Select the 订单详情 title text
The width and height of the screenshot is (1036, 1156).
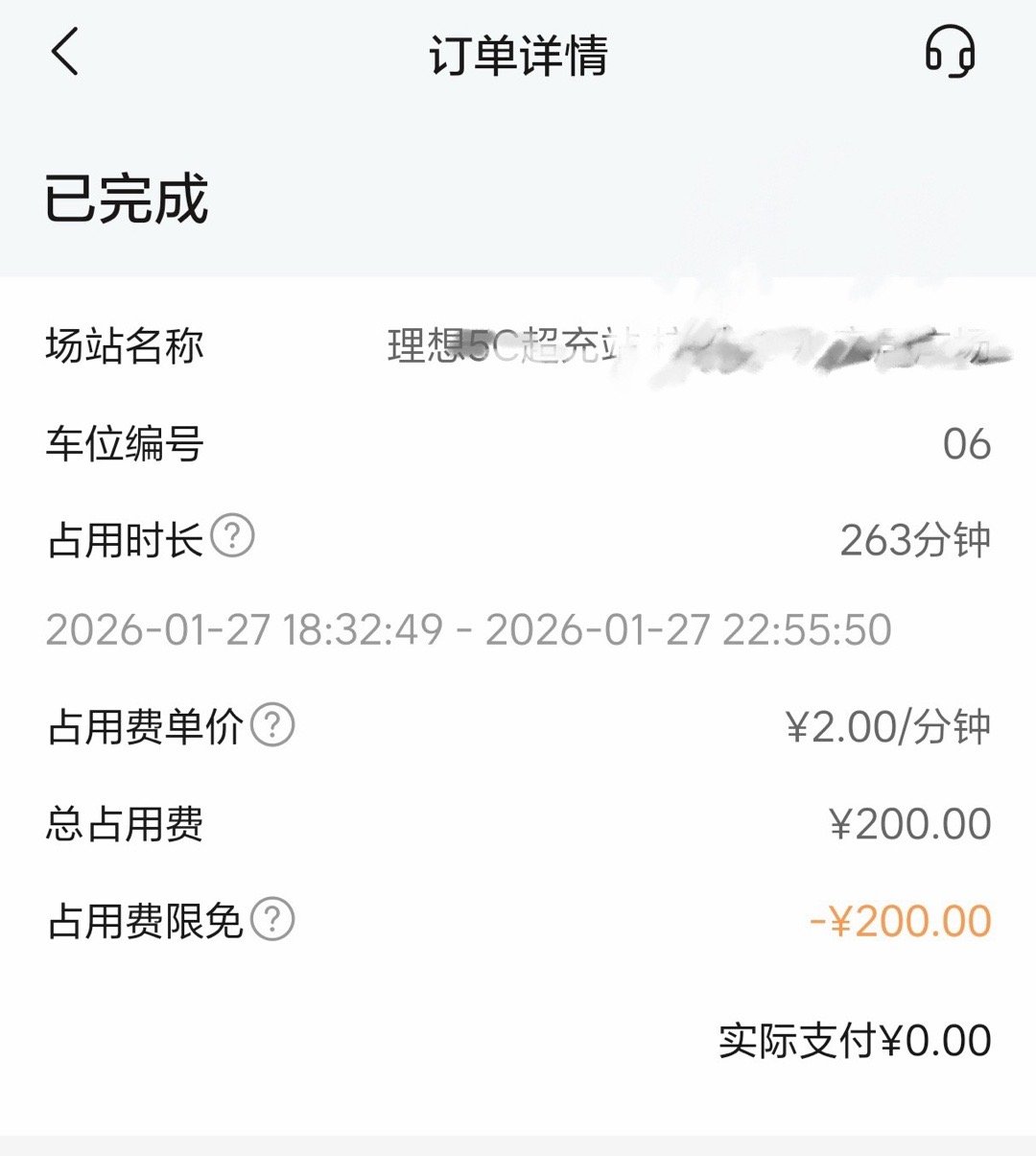[518, 55]
